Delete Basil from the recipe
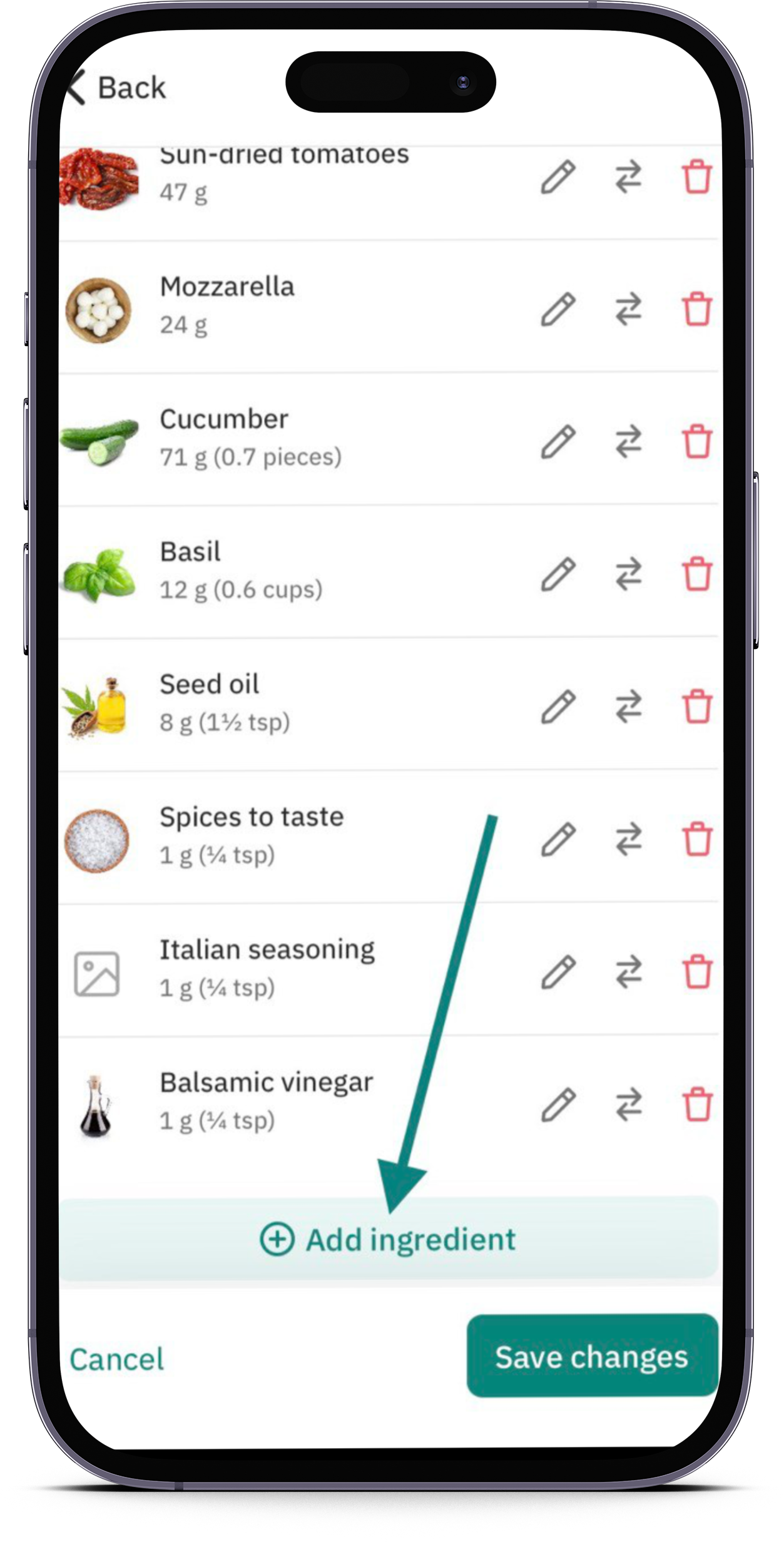 pos(698,575)
